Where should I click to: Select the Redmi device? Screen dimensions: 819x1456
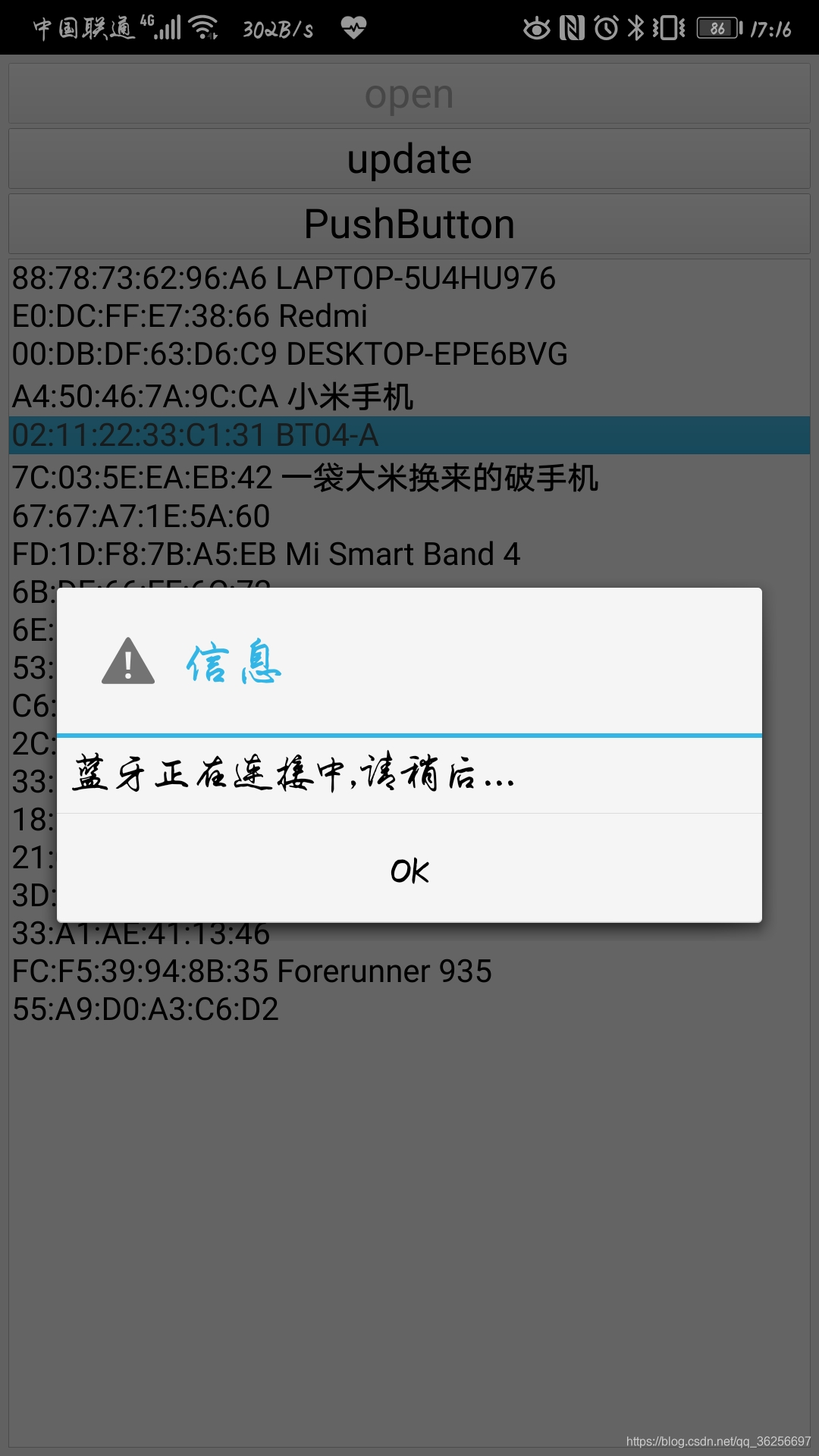click(x=190, y=316)
